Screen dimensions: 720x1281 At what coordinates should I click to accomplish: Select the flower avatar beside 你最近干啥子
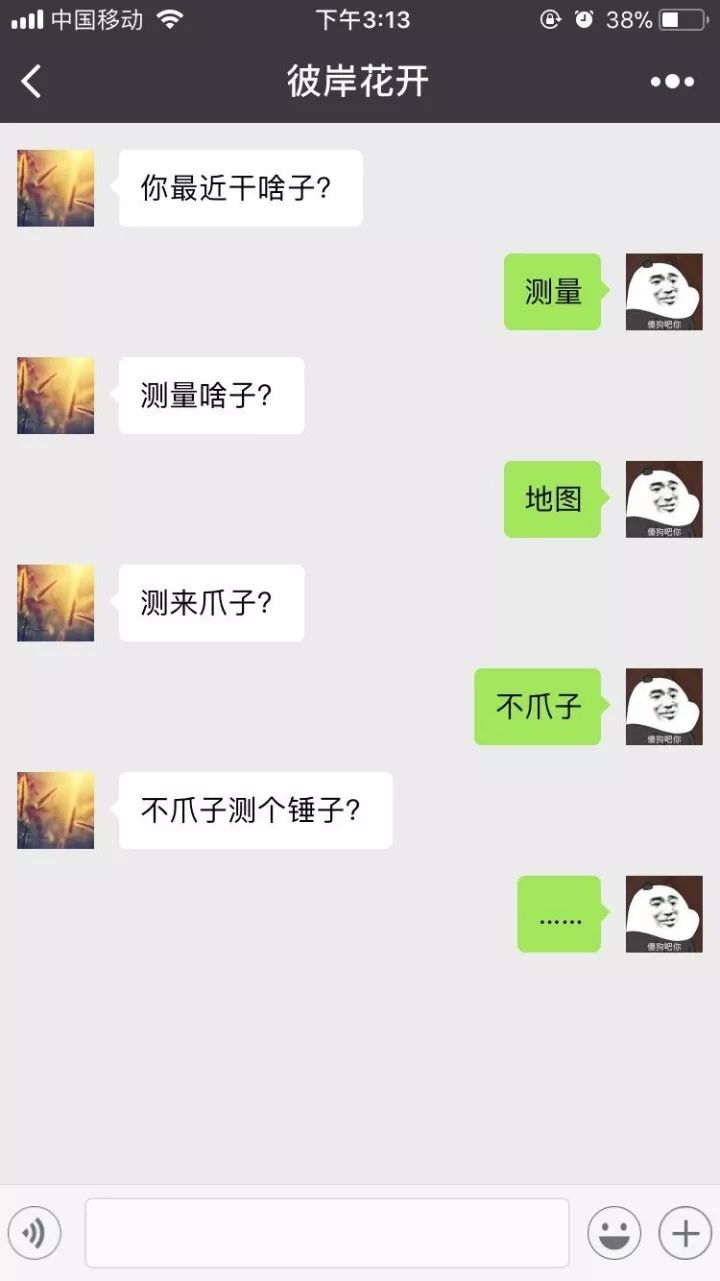(55, 187)
